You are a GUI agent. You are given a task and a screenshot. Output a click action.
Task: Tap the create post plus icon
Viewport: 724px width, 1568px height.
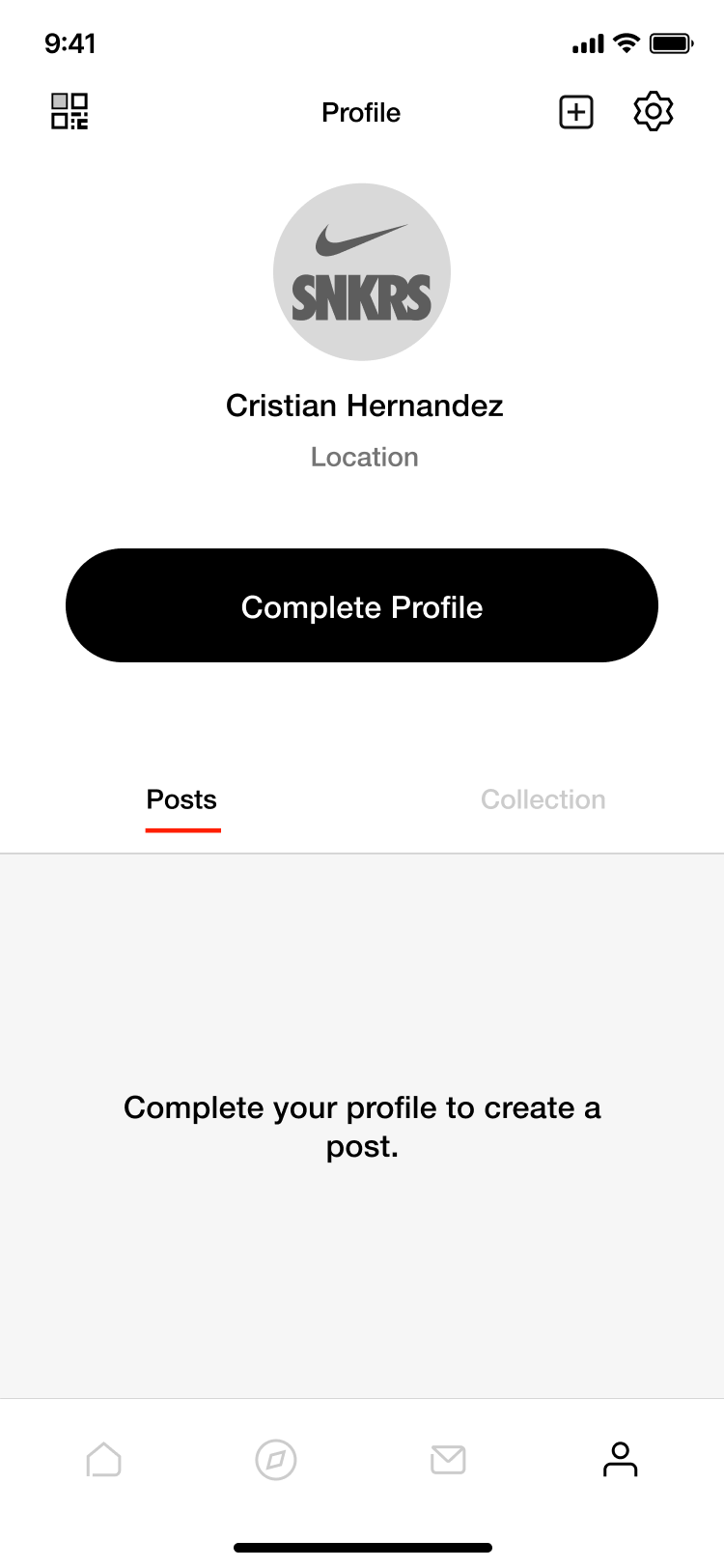point(575,111)
